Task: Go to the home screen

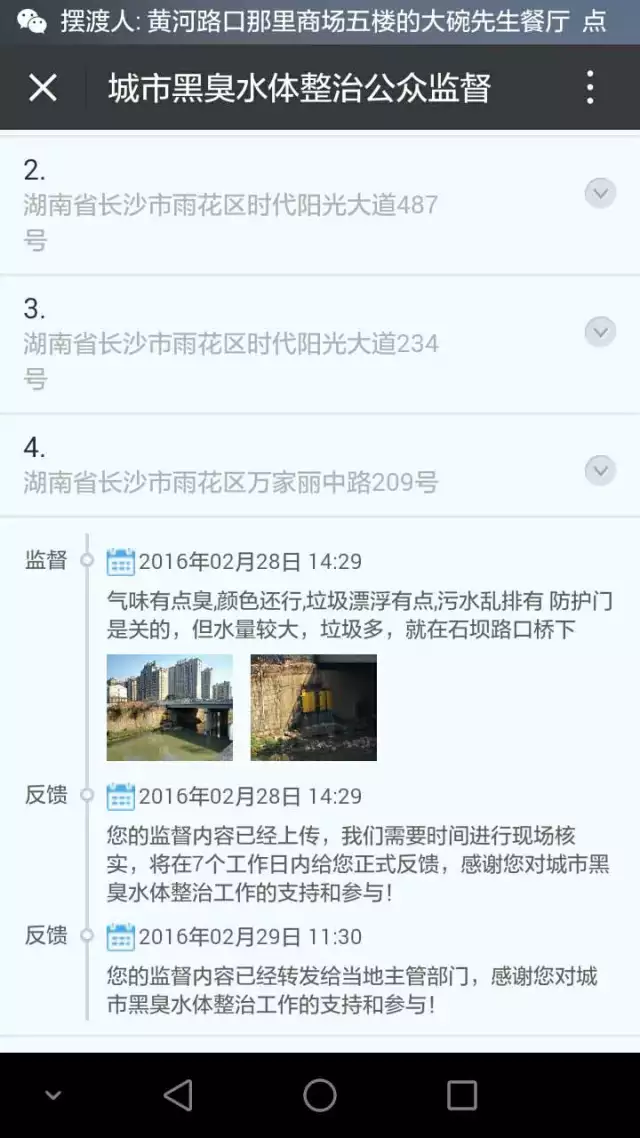Action: coord(320,1095)
